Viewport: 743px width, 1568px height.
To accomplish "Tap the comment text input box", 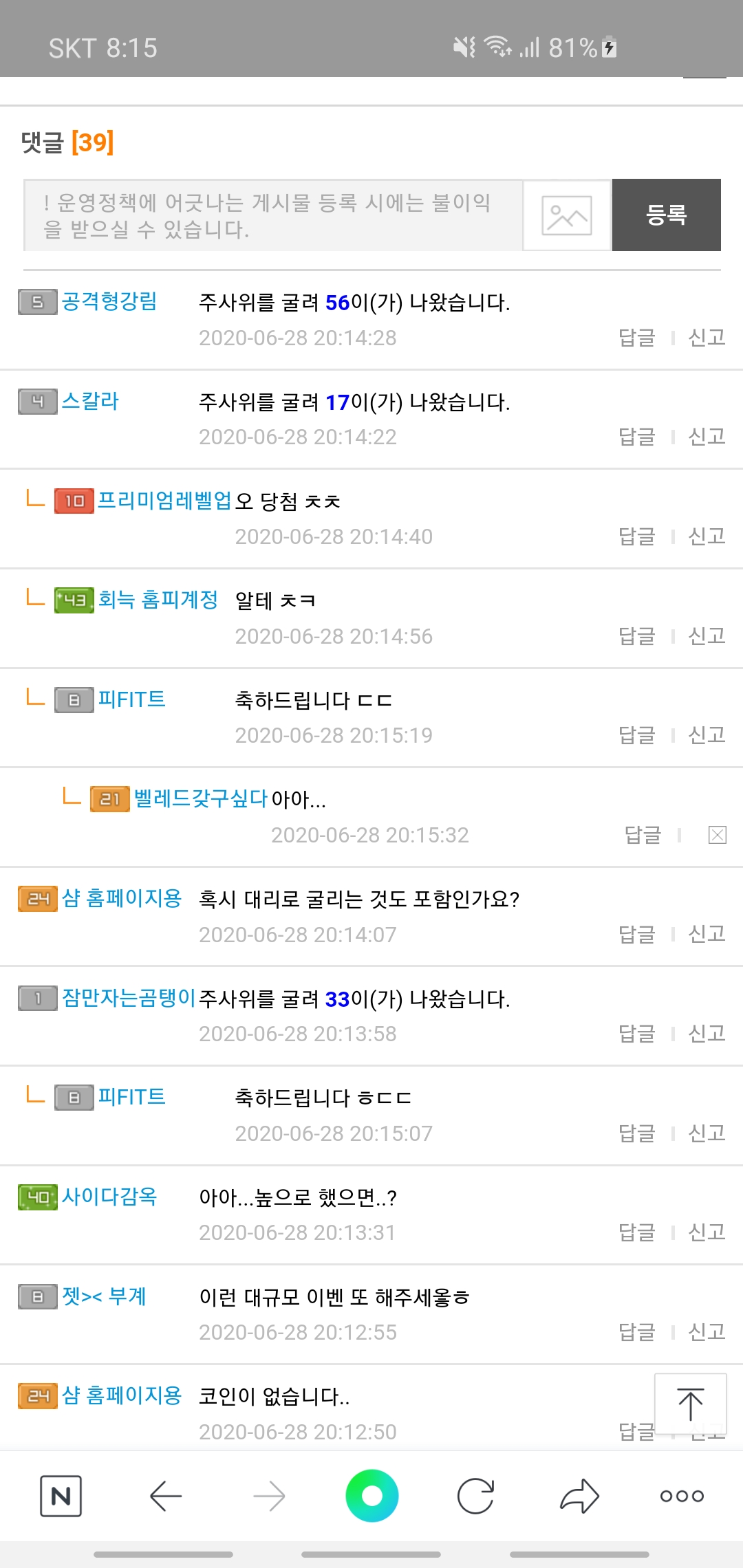I will (273, 215).
